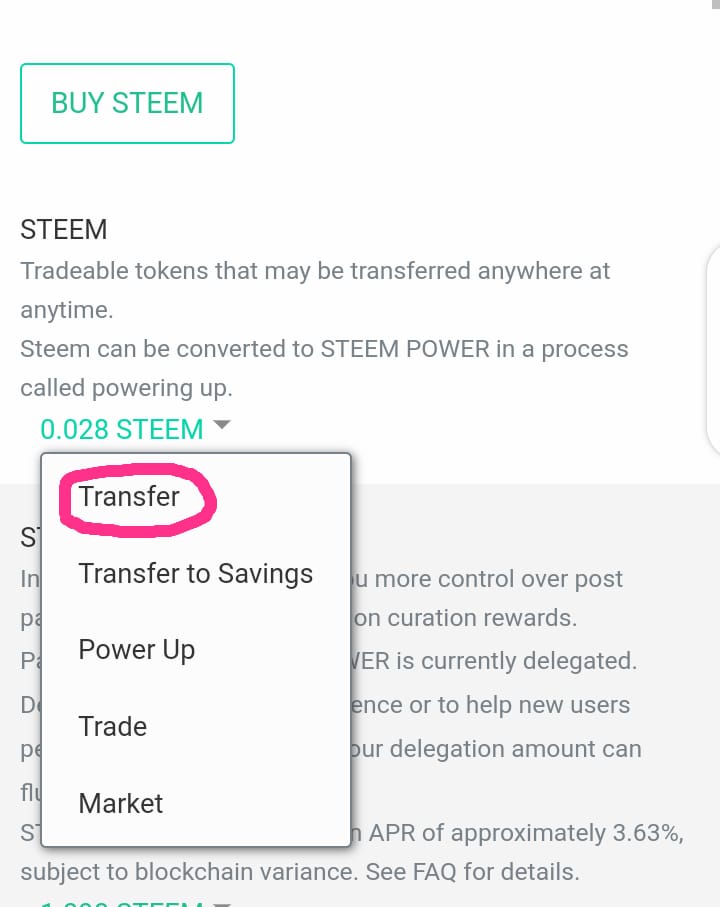720x907 pixels.
Task: Go to Market from the menu
Action: [121, 803]
